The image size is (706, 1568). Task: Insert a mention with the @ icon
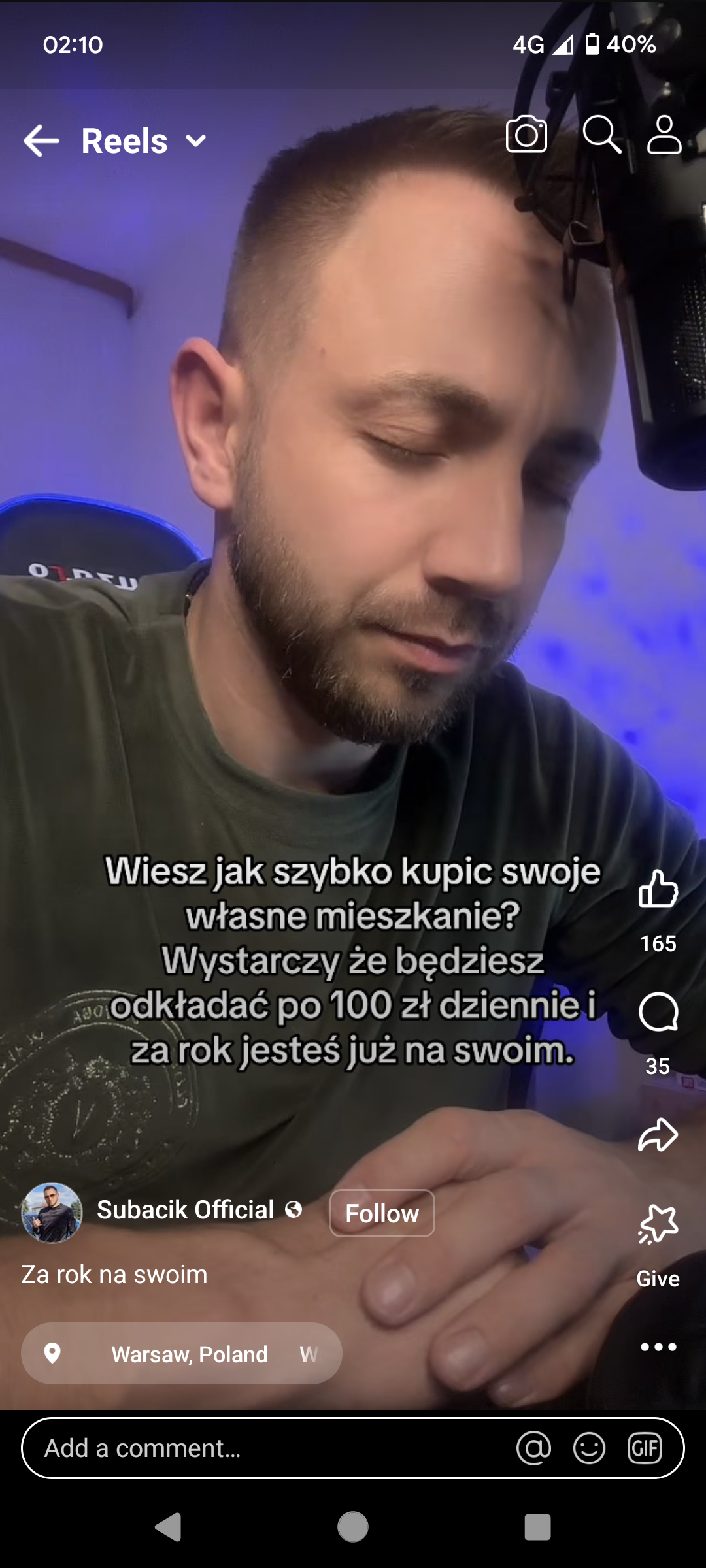pos(533,1448)
